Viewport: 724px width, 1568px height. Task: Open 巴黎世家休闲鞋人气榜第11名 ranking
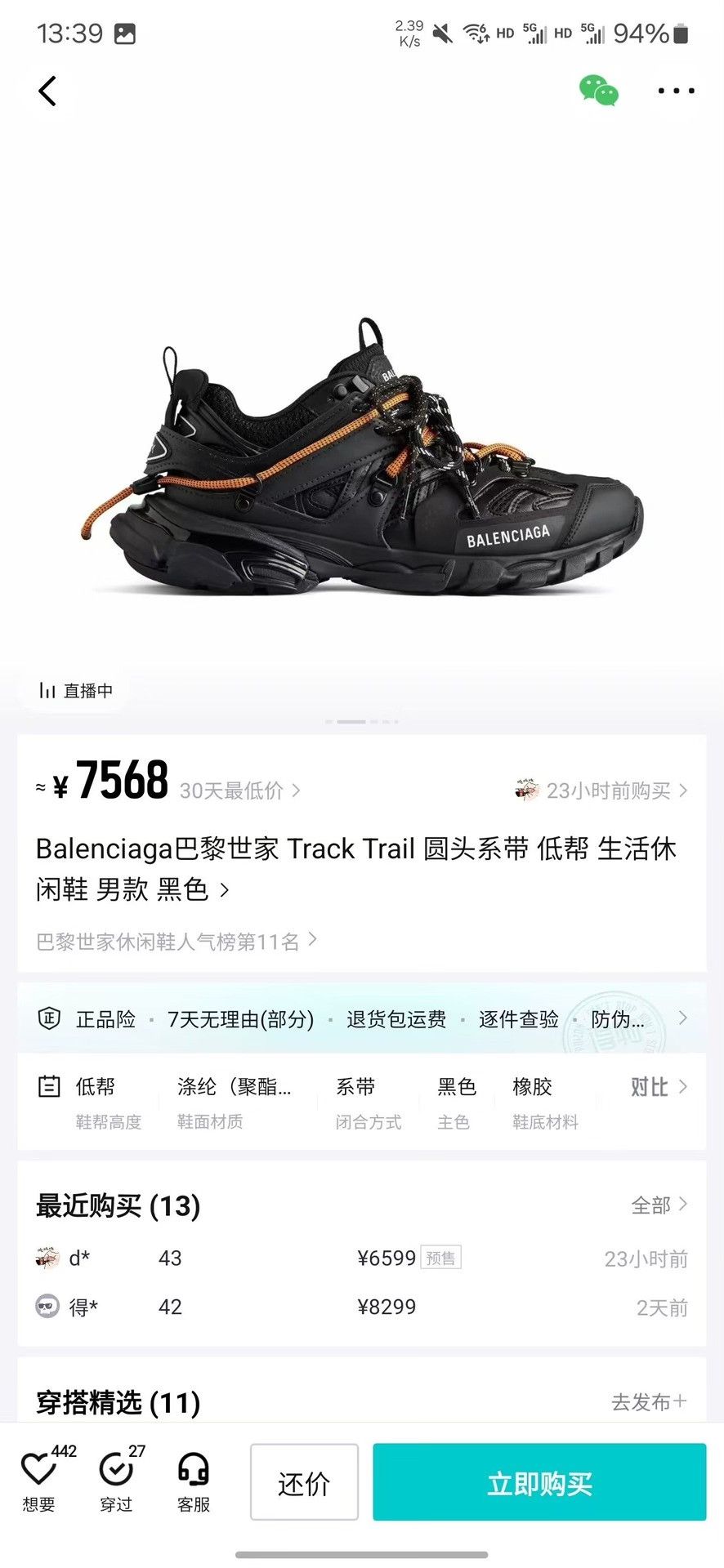[177, 942]
